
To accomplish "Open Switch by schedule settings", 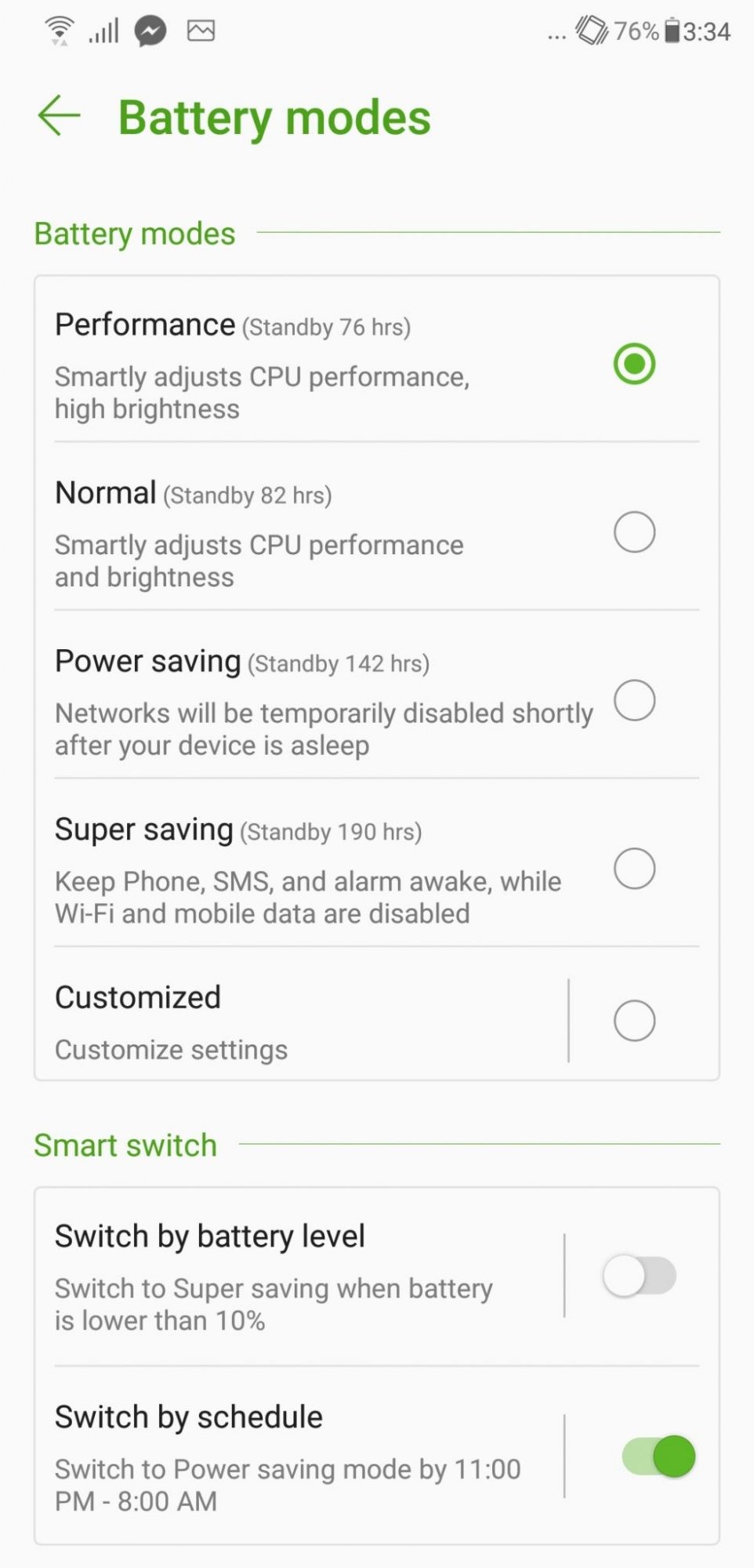I will coord(298,1457).
